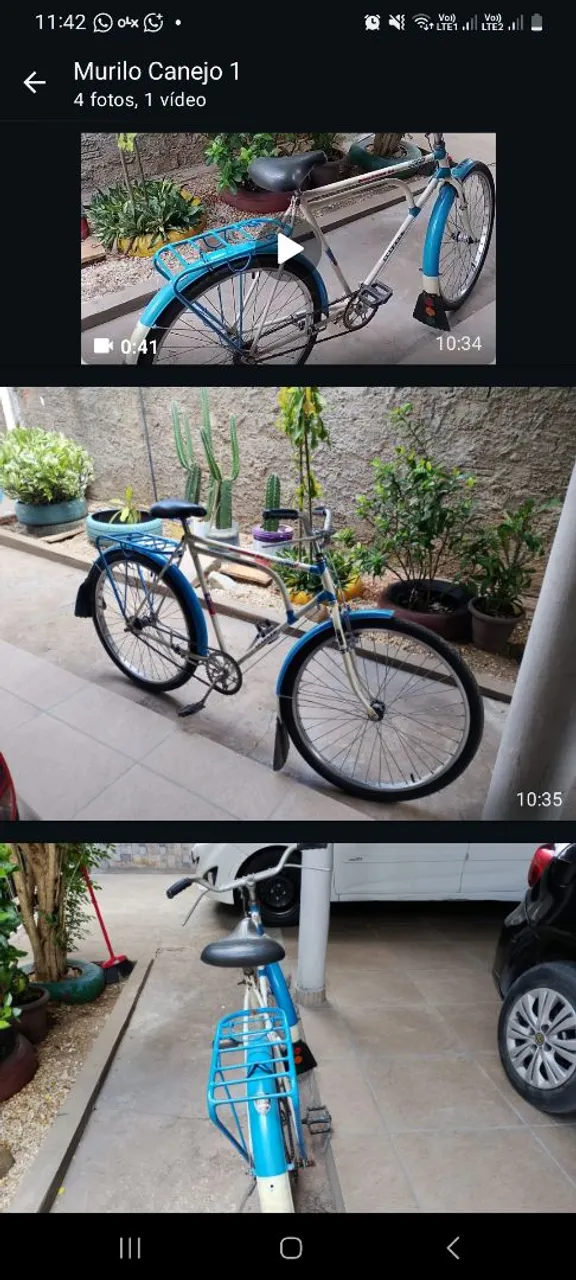Go back using the top-left arrow
Screen dimensions: 576x1280
coord(34,83)
